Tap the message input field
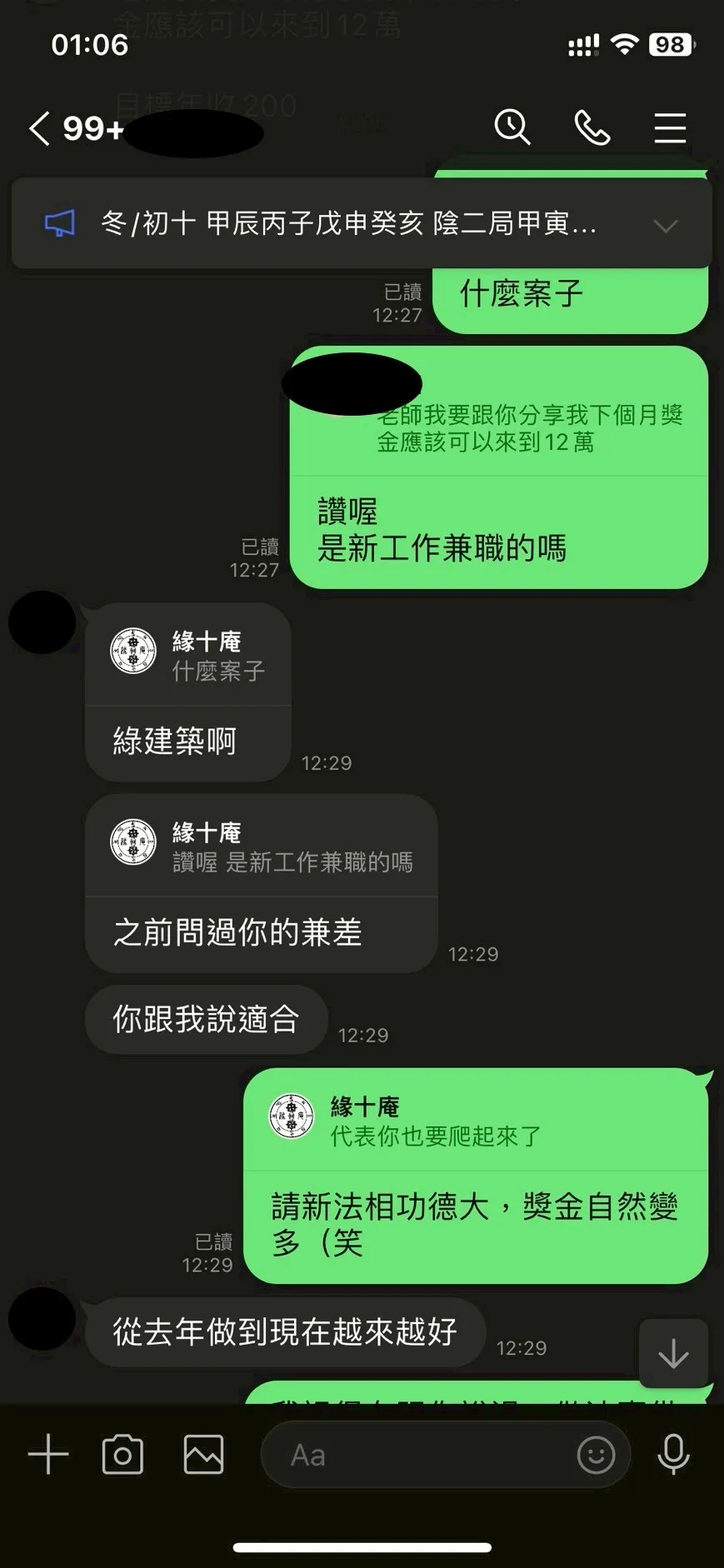 tap(417, 1456)
